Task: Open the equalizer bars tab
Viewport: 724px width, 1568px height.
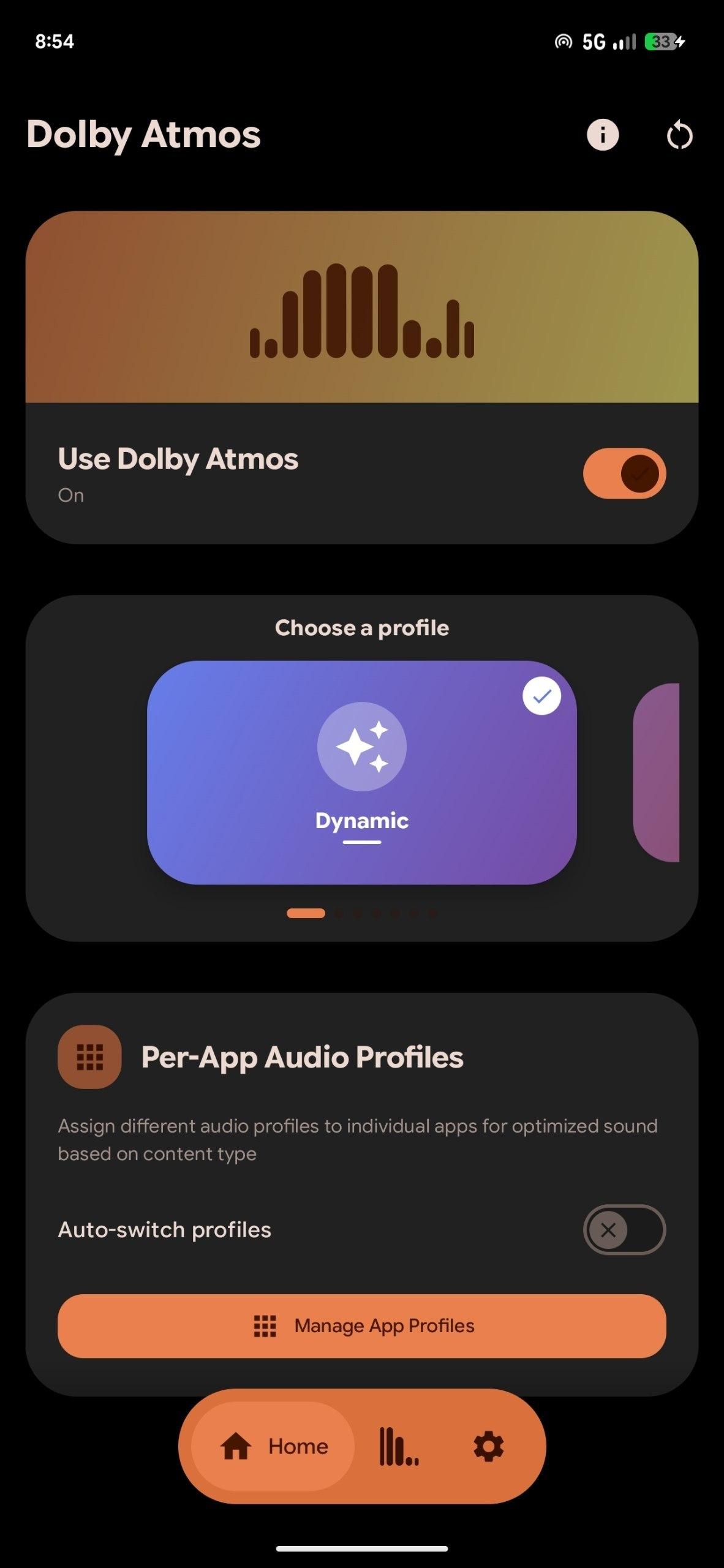Action: (399, 1446)
